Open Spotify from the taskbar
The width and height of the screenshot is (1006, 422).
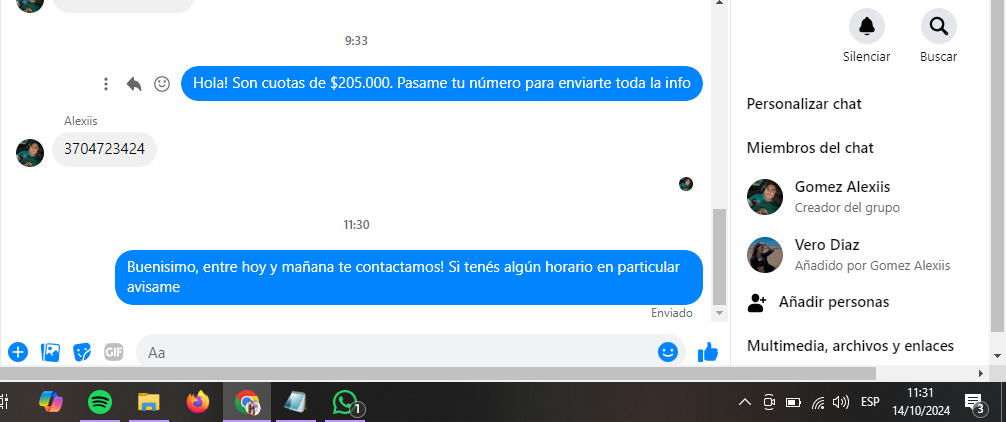99,402
